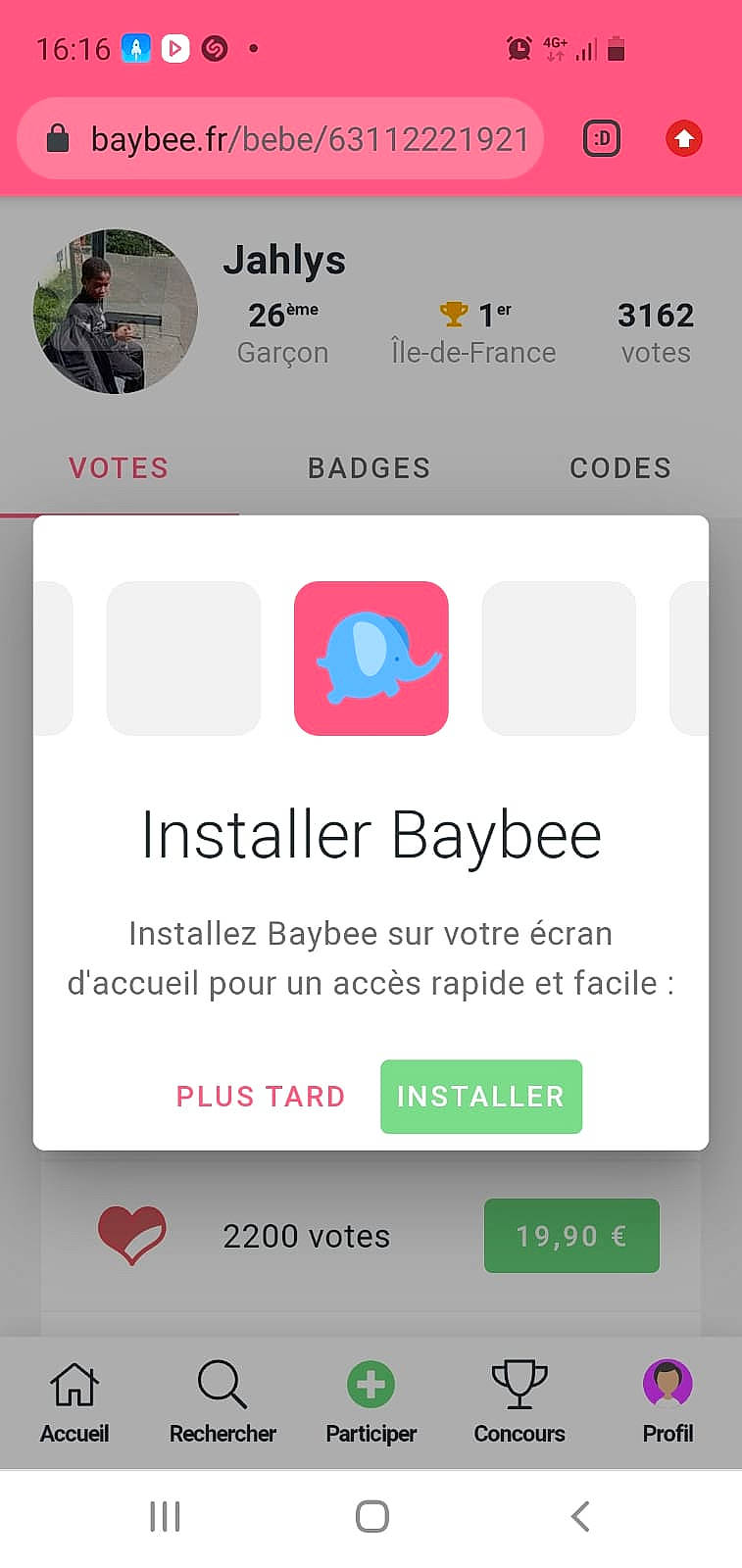Screen dimensions: 742x1568
Task: Open the Profil tab
Action: click(668, 1403)
